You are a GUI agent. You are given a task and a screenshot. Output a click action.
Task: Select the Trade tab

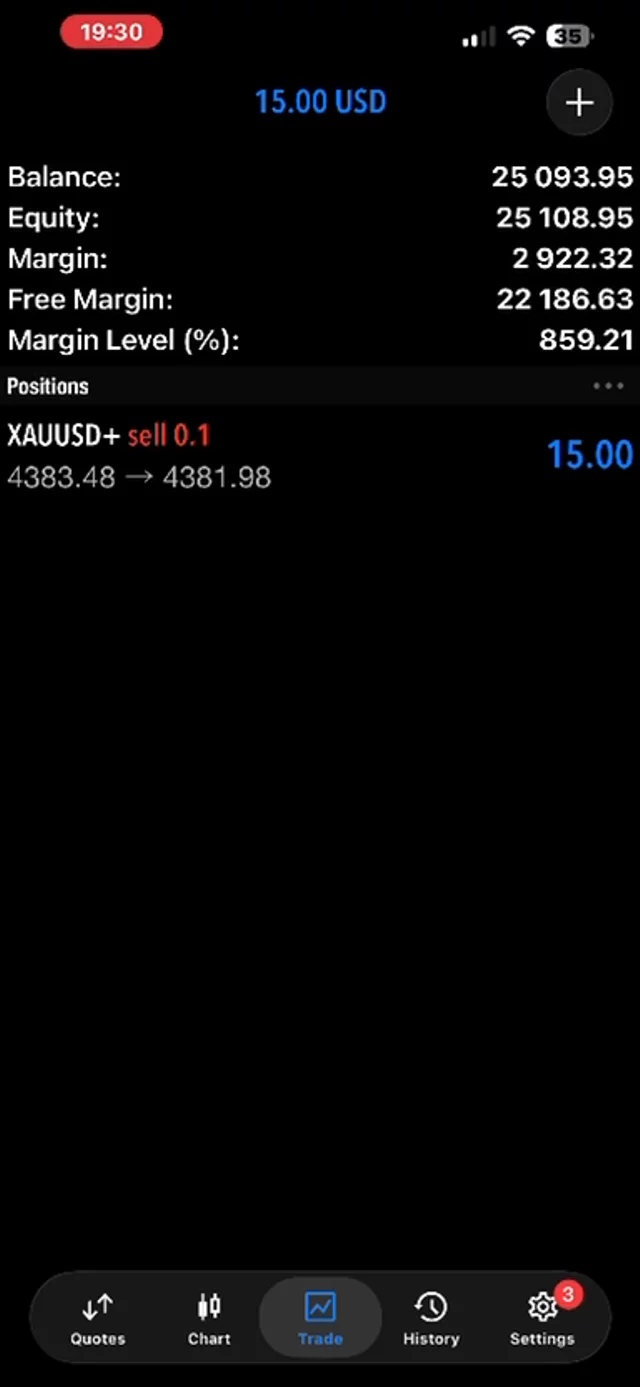click(x=320, y=1319)
